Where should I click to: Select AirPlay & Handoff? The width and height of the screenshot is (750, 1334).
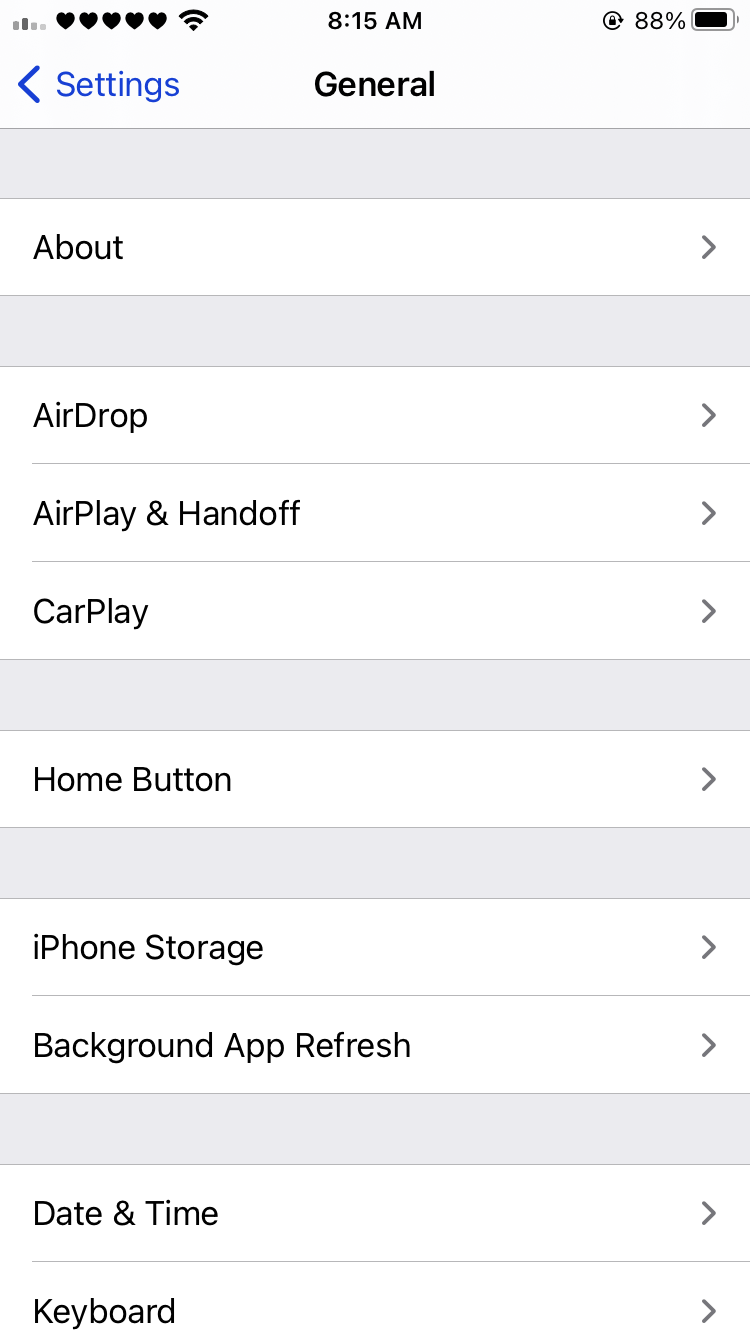pyautogui.click(x=375, y=513)
